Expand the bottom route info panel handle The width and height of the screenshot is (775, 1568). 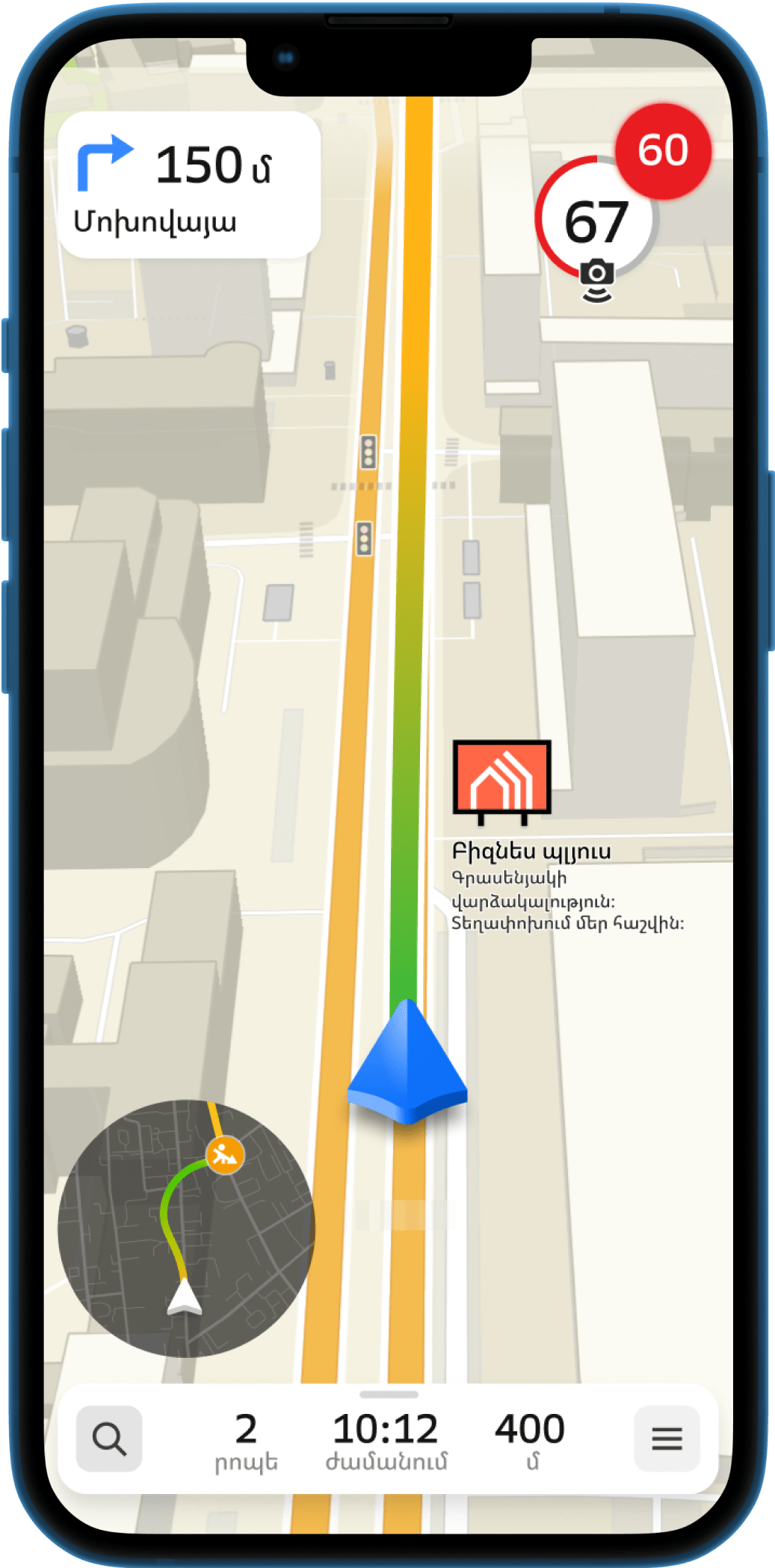point(389,1395)
